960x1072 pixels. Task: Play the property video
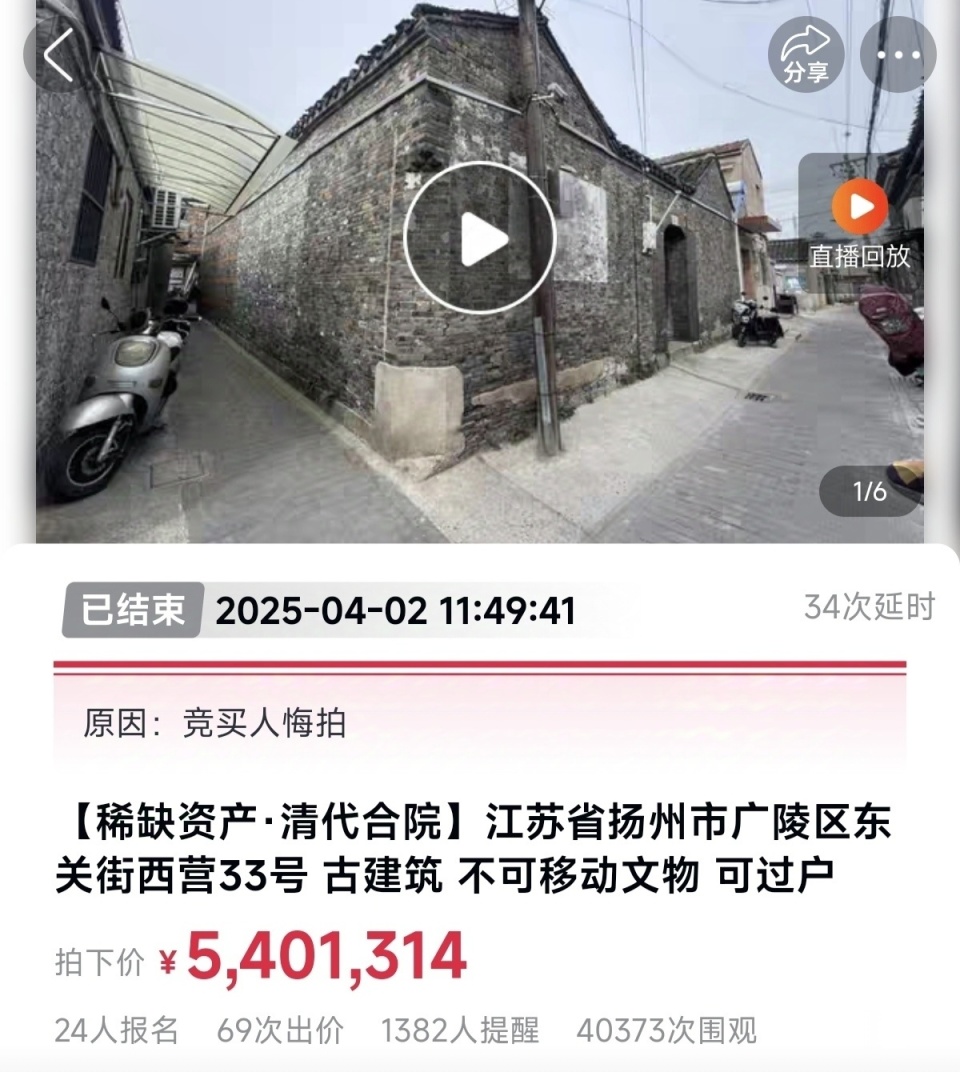click(480, 235)
